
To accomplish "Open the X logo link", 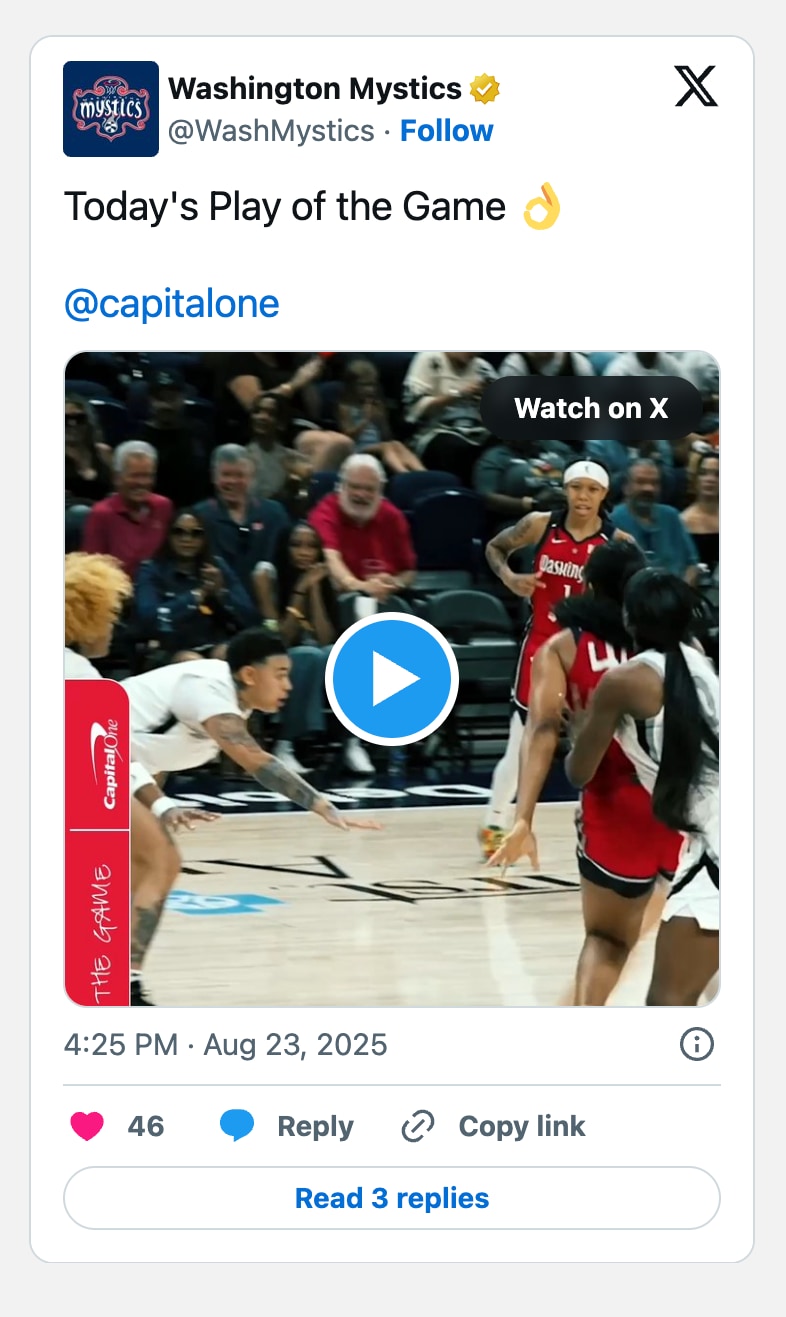I will coord(696,88).
